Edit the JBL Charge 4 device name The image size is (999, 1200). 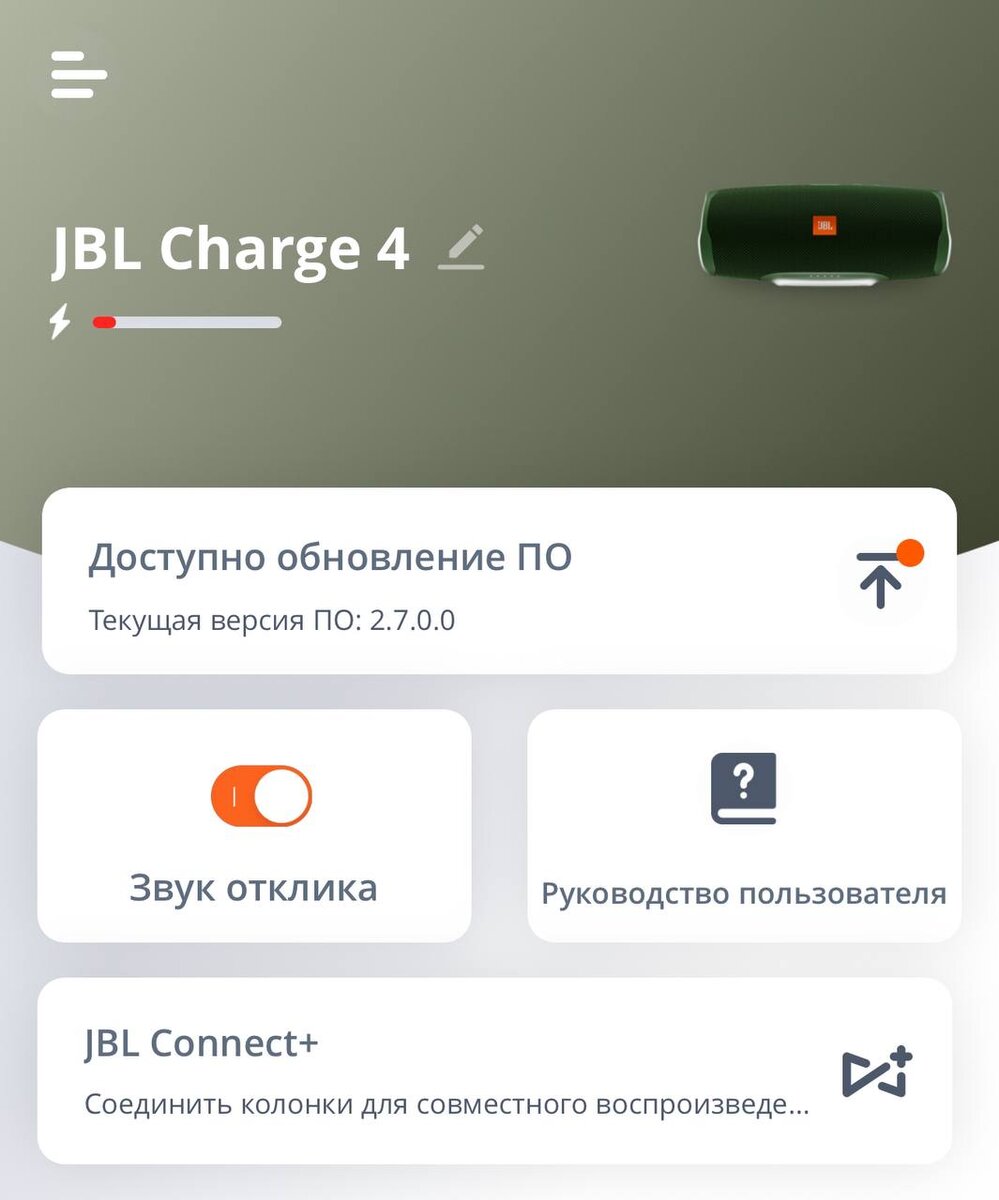[461, 247]
